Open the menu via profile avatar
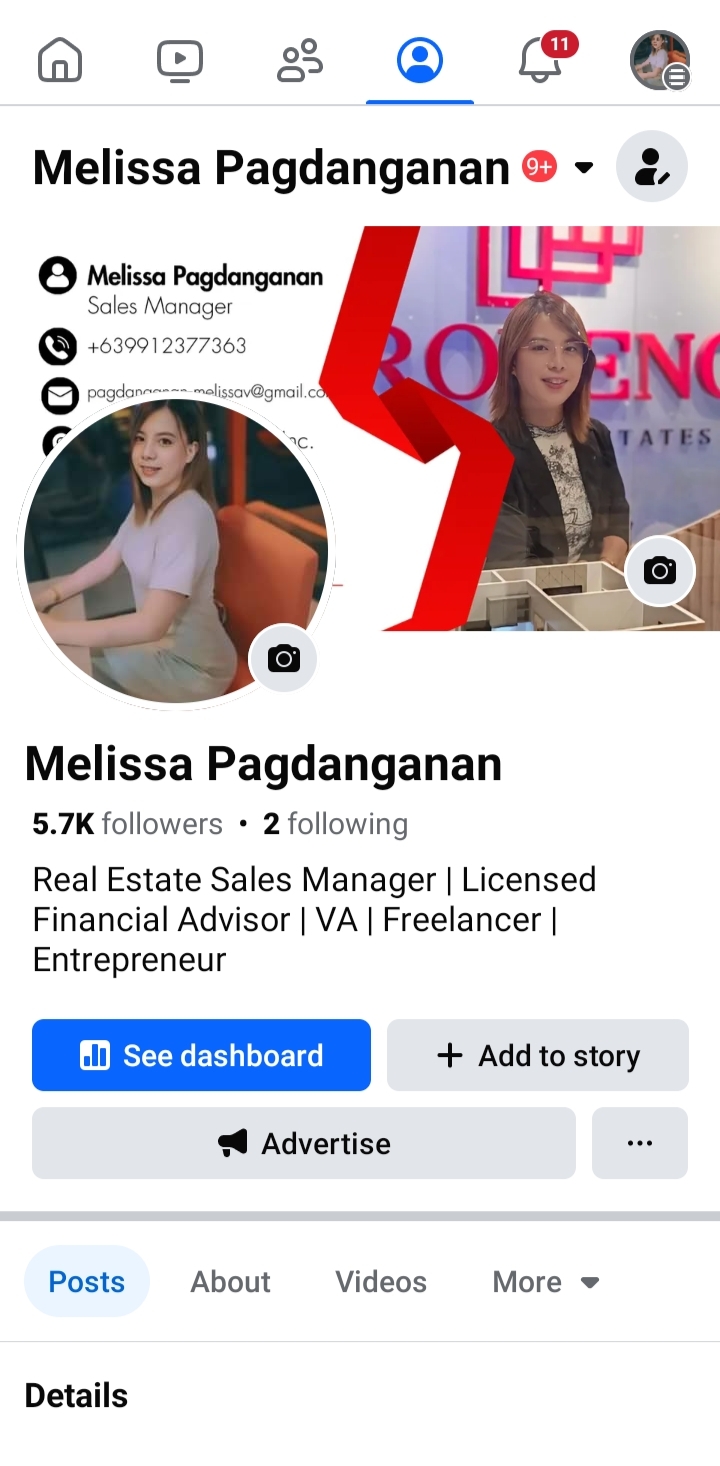The image size is (720, 1466). [x=660, y=61]
